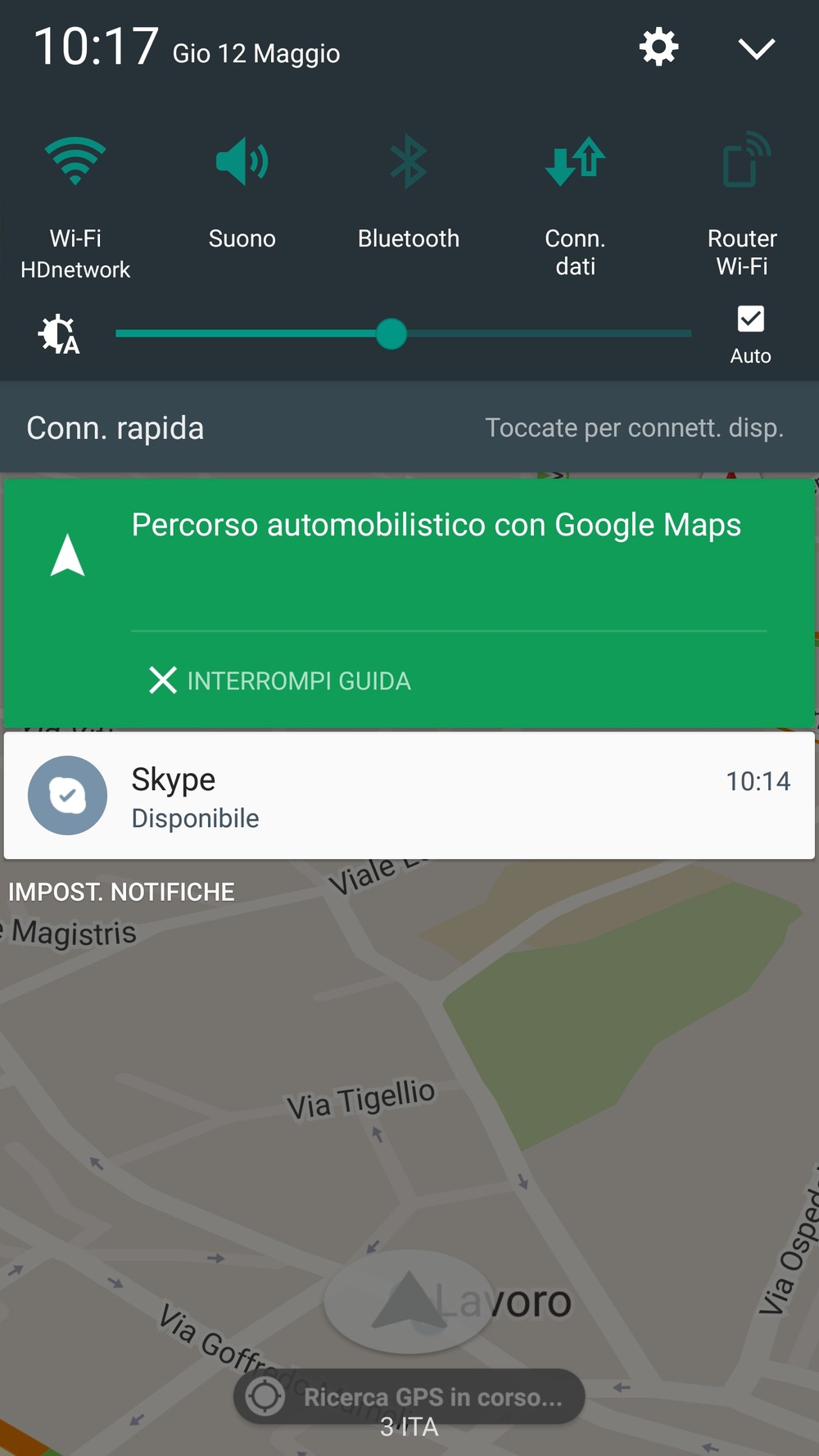This screenshot has width=819, height=1456.
Task: Expand the quick settings panel chevron
Action: pos(756,48)
